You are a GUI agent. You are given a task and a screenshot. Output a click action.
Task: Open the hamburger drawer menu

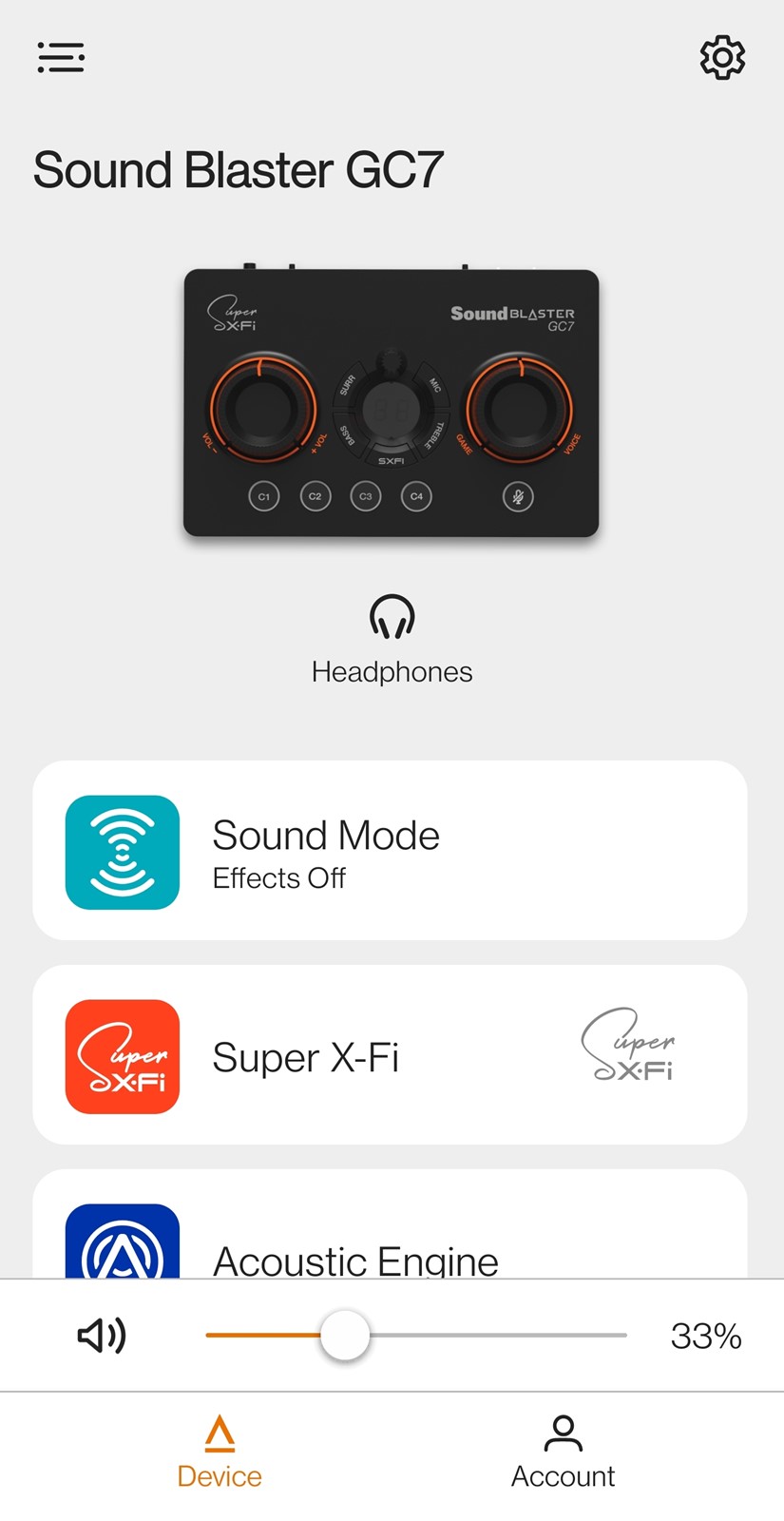point(61,58)
